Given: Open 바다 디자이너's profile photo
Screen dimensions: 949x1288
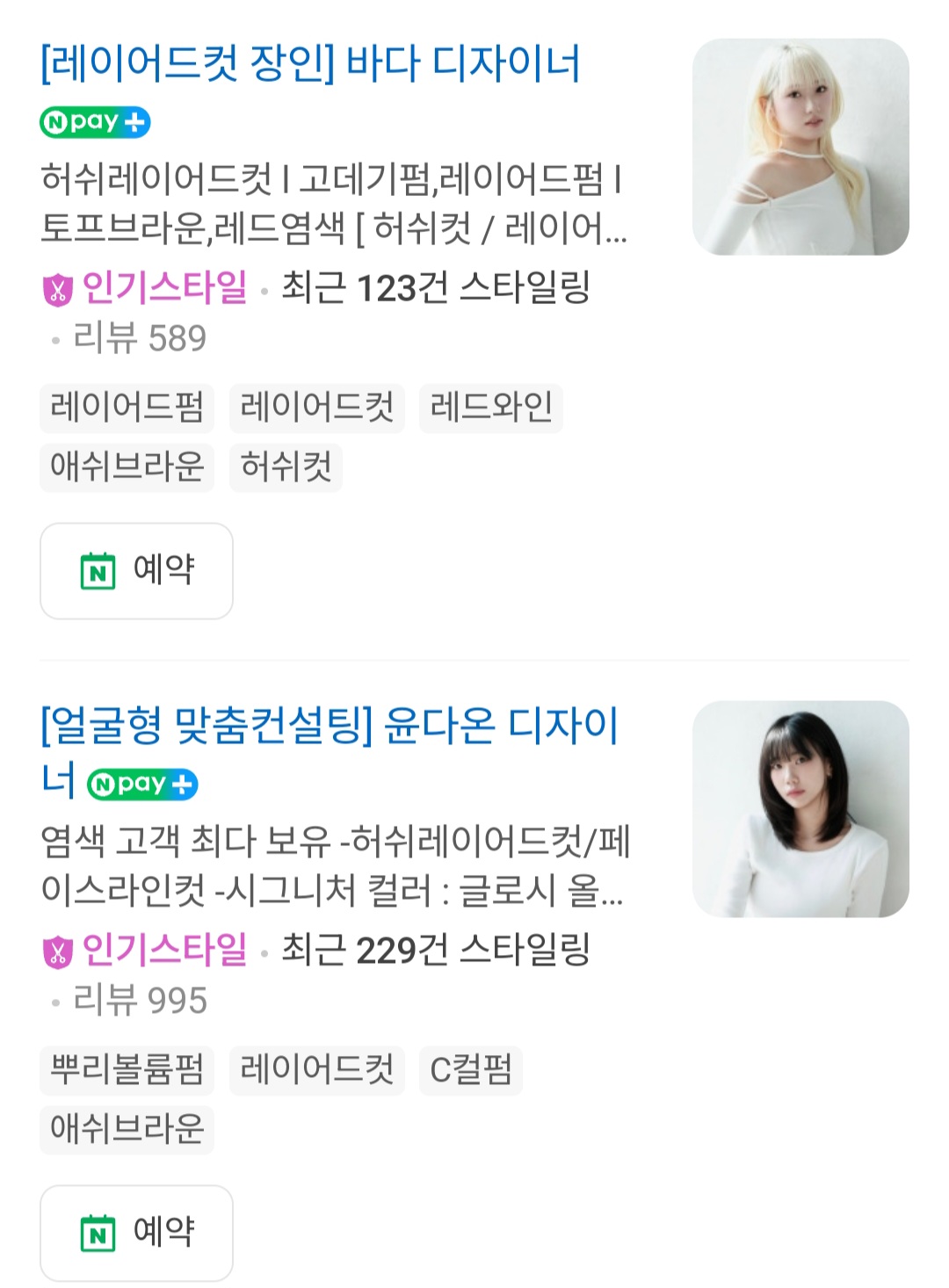Looking at the screenshot, I should [x=800, y=147].
